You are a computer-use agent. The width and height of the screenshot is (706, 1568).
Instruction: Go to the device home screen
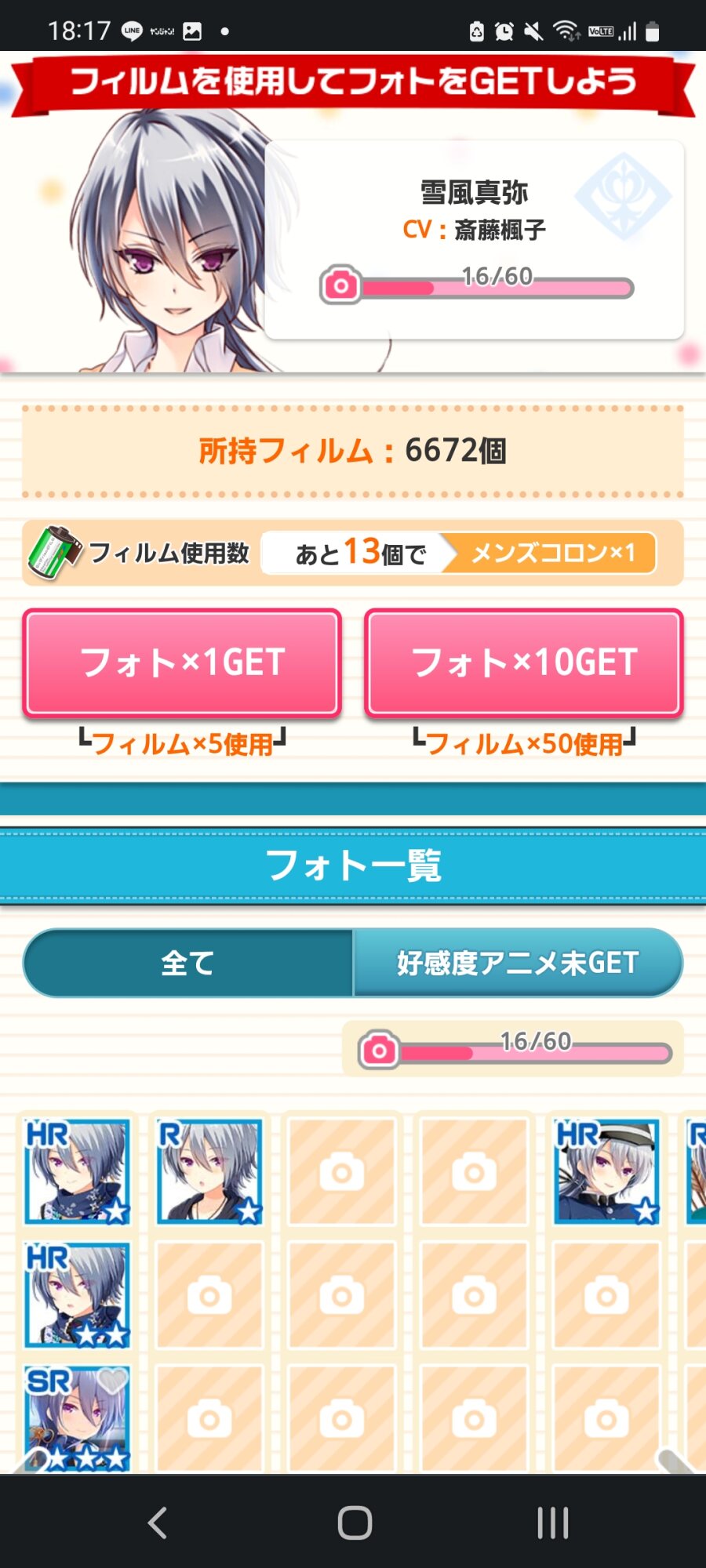click(x=355, y=1523)
